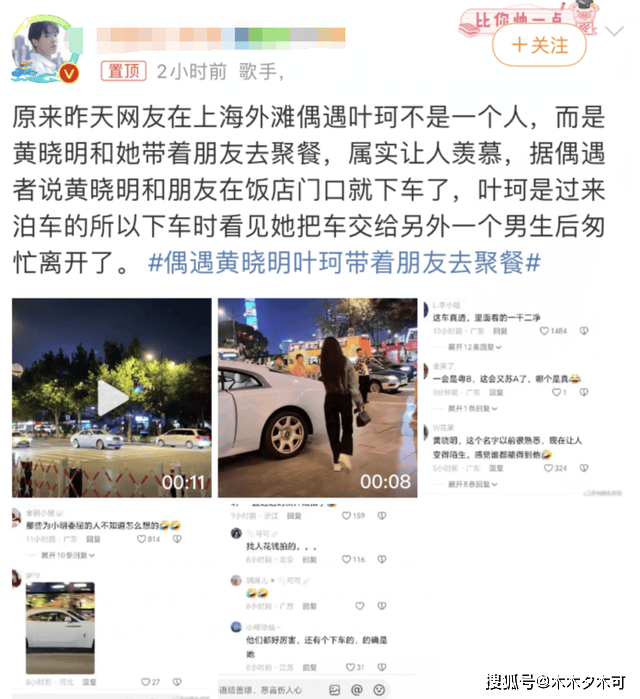Expand the post options chevron

(613, 32)
